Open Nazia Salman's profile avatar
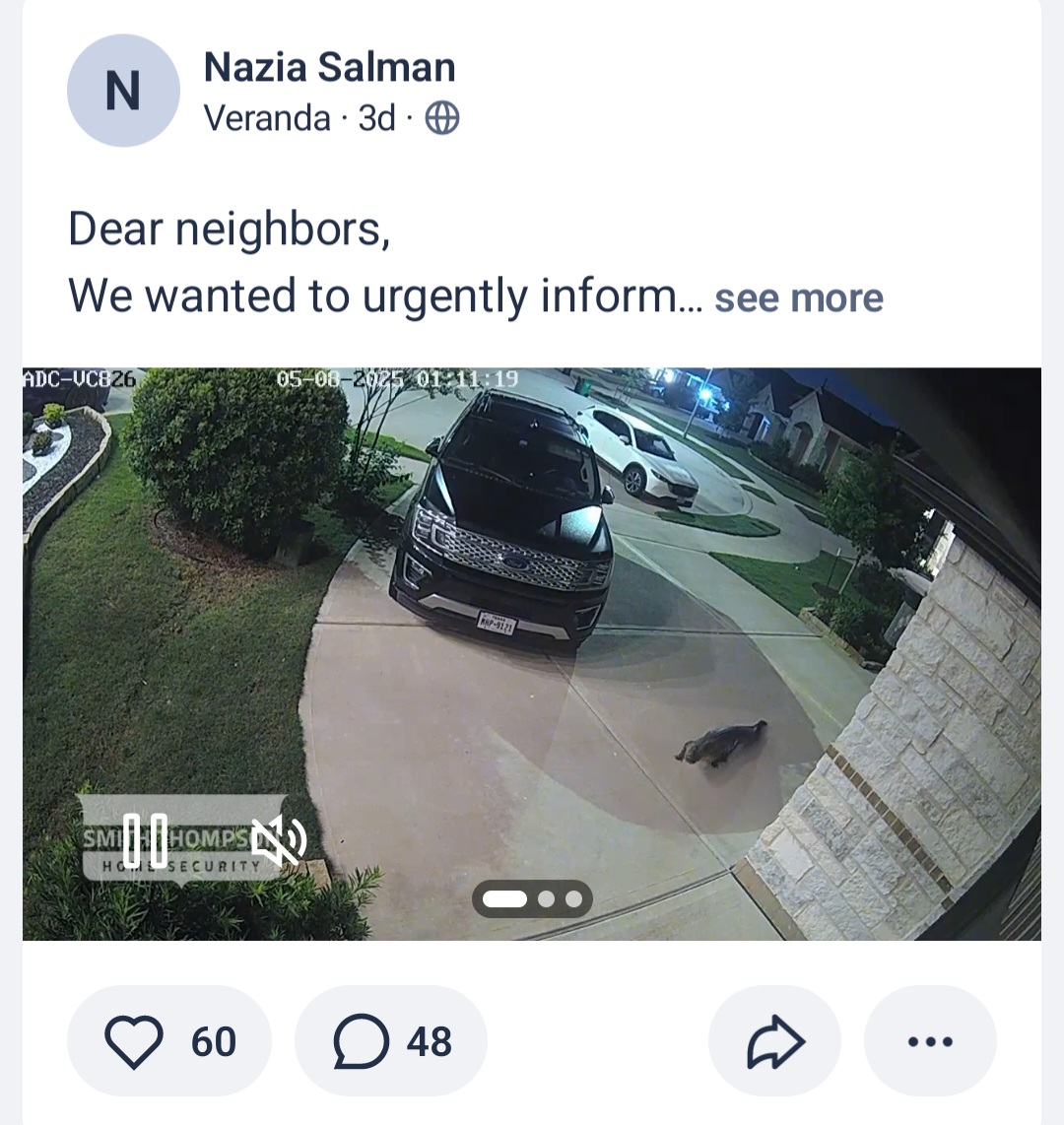The height and width of the screenshot is (1125, 1064). pos(123,91)
